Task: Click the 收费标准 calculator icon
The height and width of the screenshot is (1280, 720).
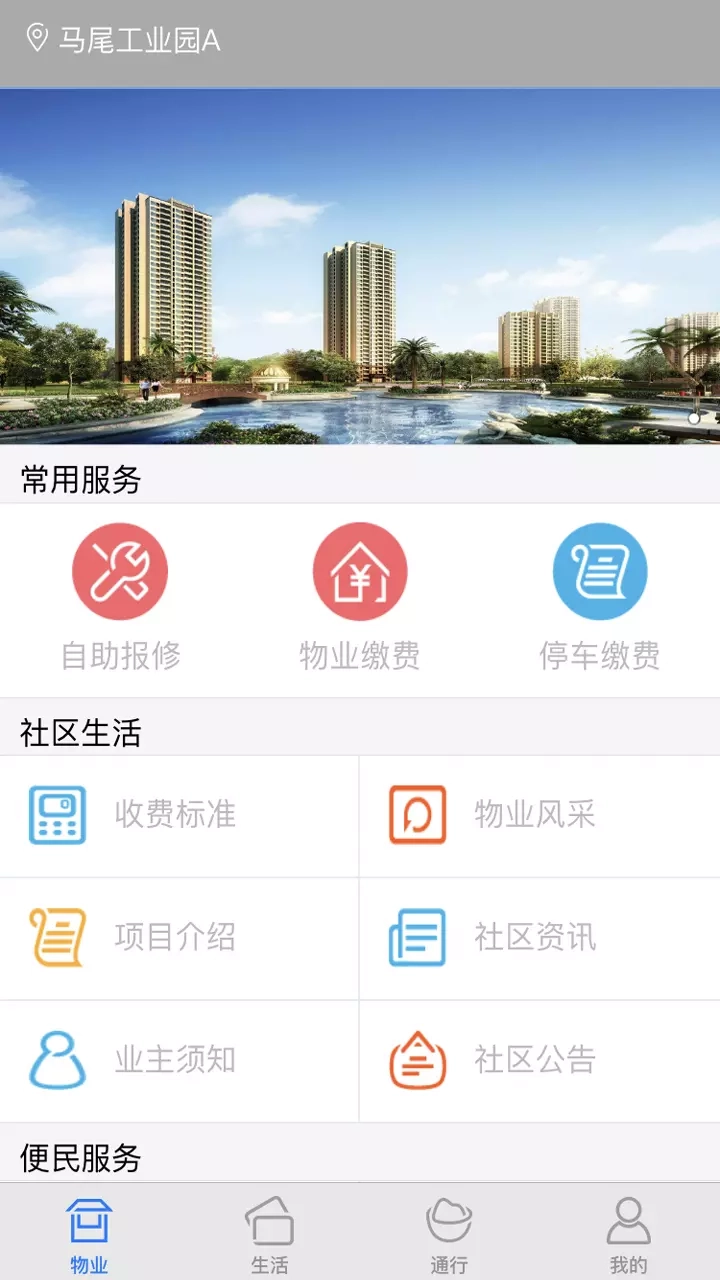Action: coord(55,814)
